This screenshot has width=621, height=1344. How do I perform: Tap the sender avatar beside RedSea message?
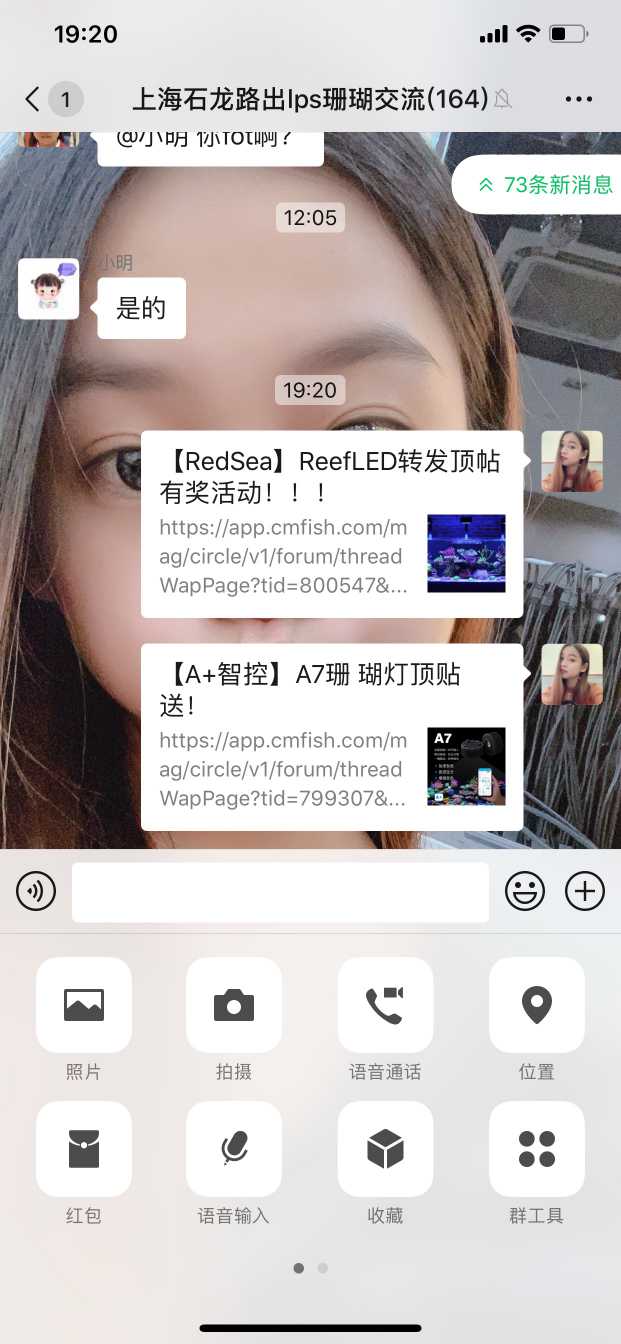coord(572,461)
